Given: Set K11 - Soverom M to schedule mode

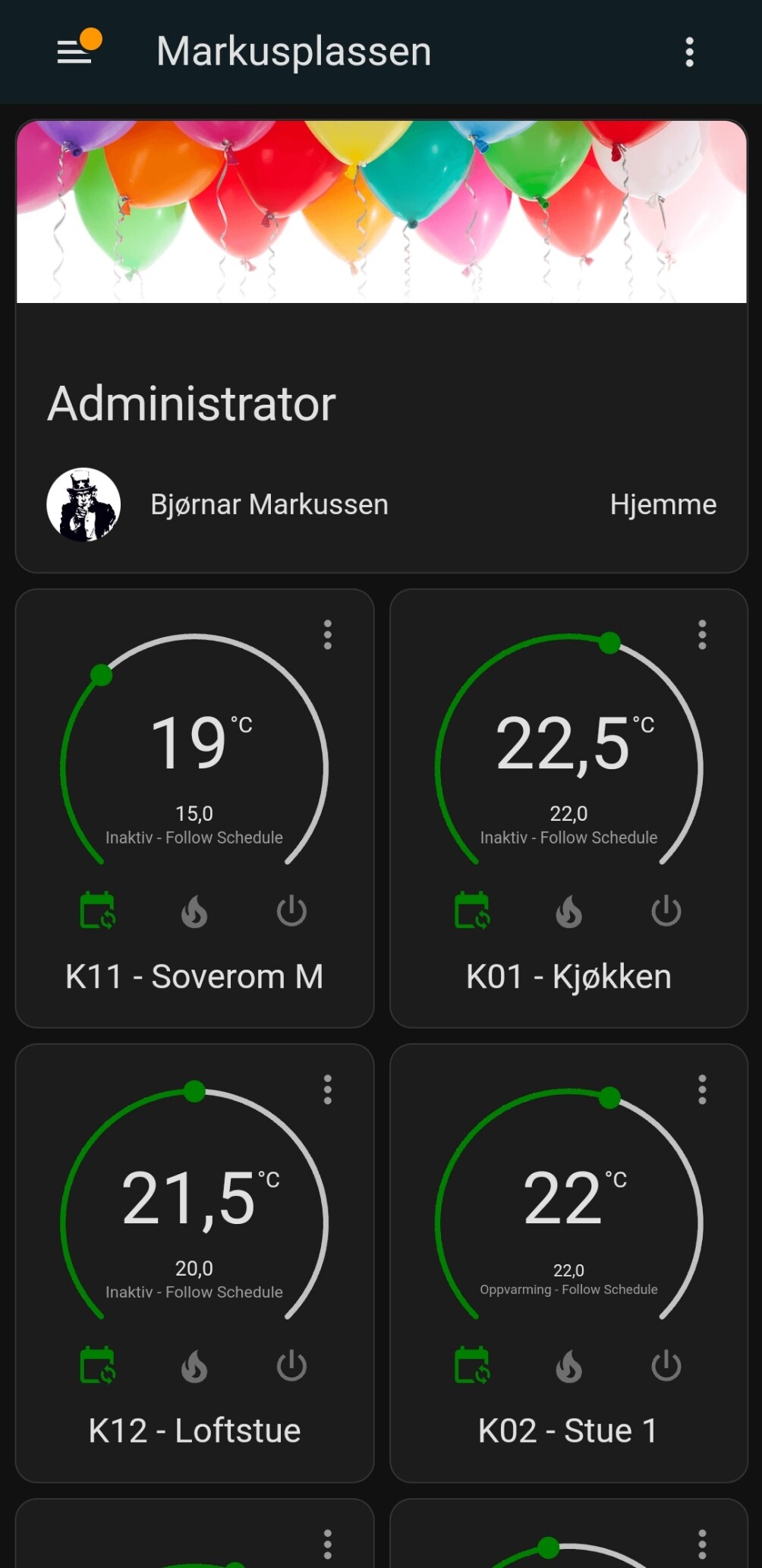Looking at the screenshot, I should pos(97,910).
